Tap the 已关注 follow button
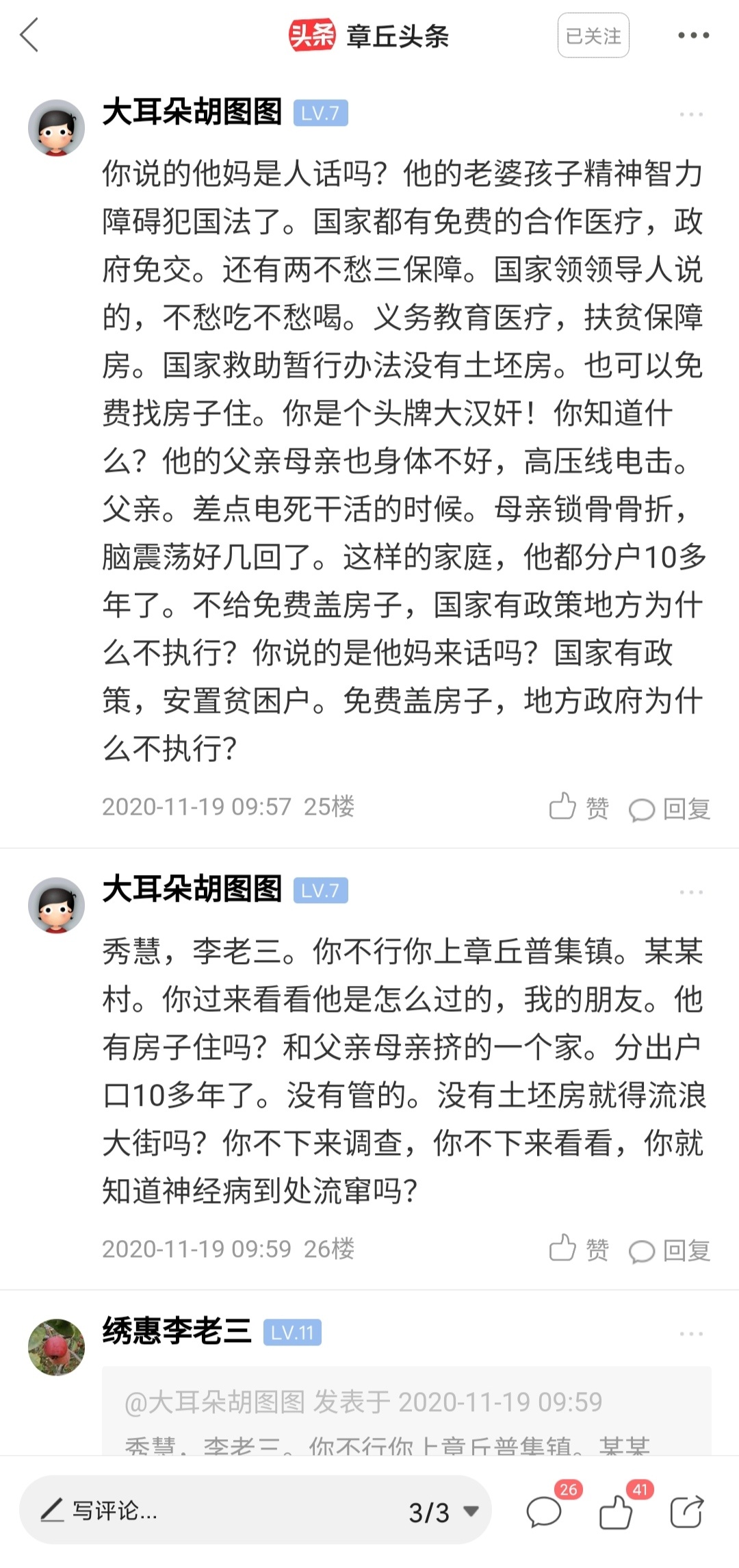Viewport: 739px width, 1568px height. 593,36
